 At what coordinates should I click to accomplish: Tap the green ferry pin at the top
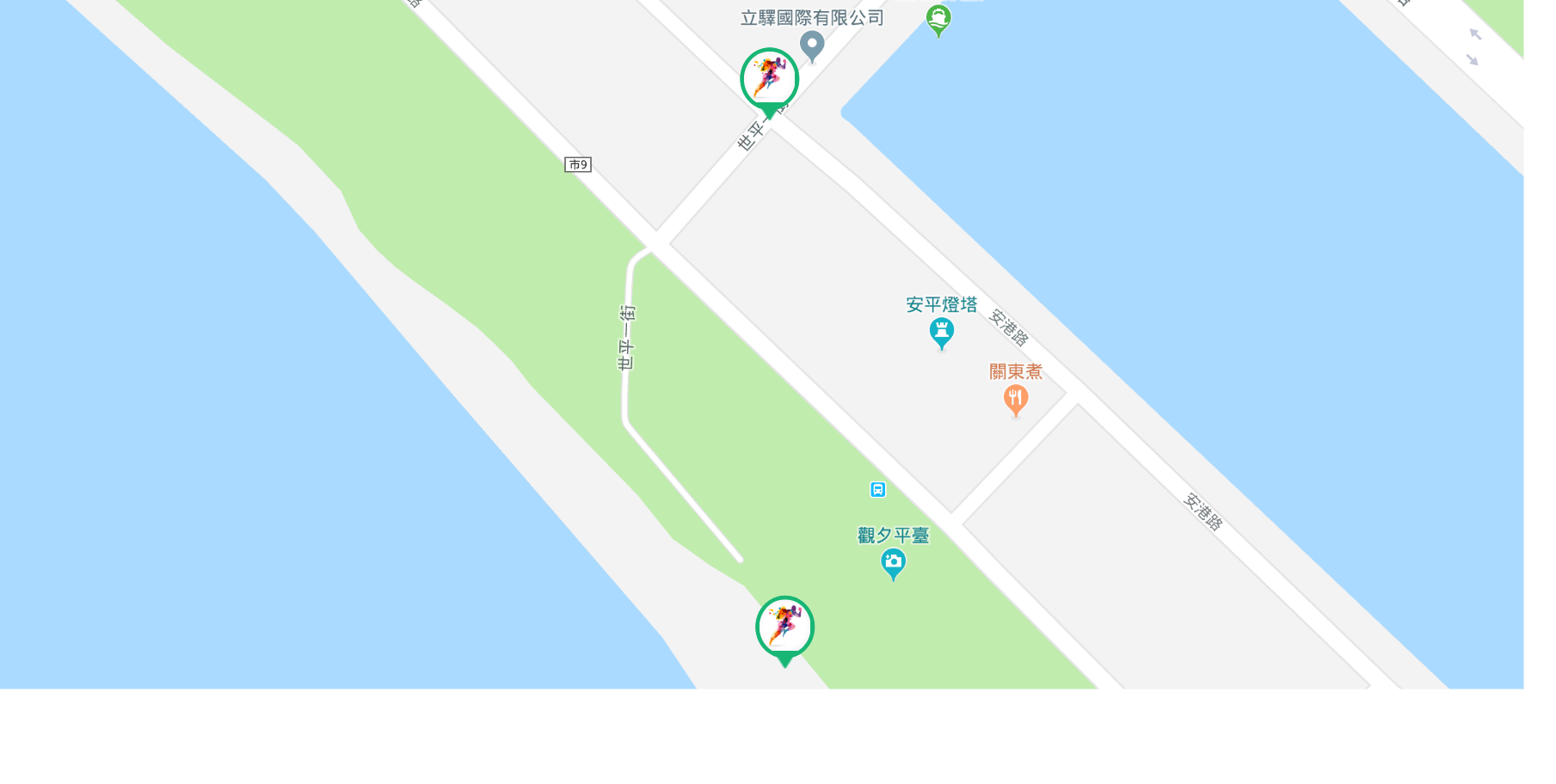coord(938,19)
